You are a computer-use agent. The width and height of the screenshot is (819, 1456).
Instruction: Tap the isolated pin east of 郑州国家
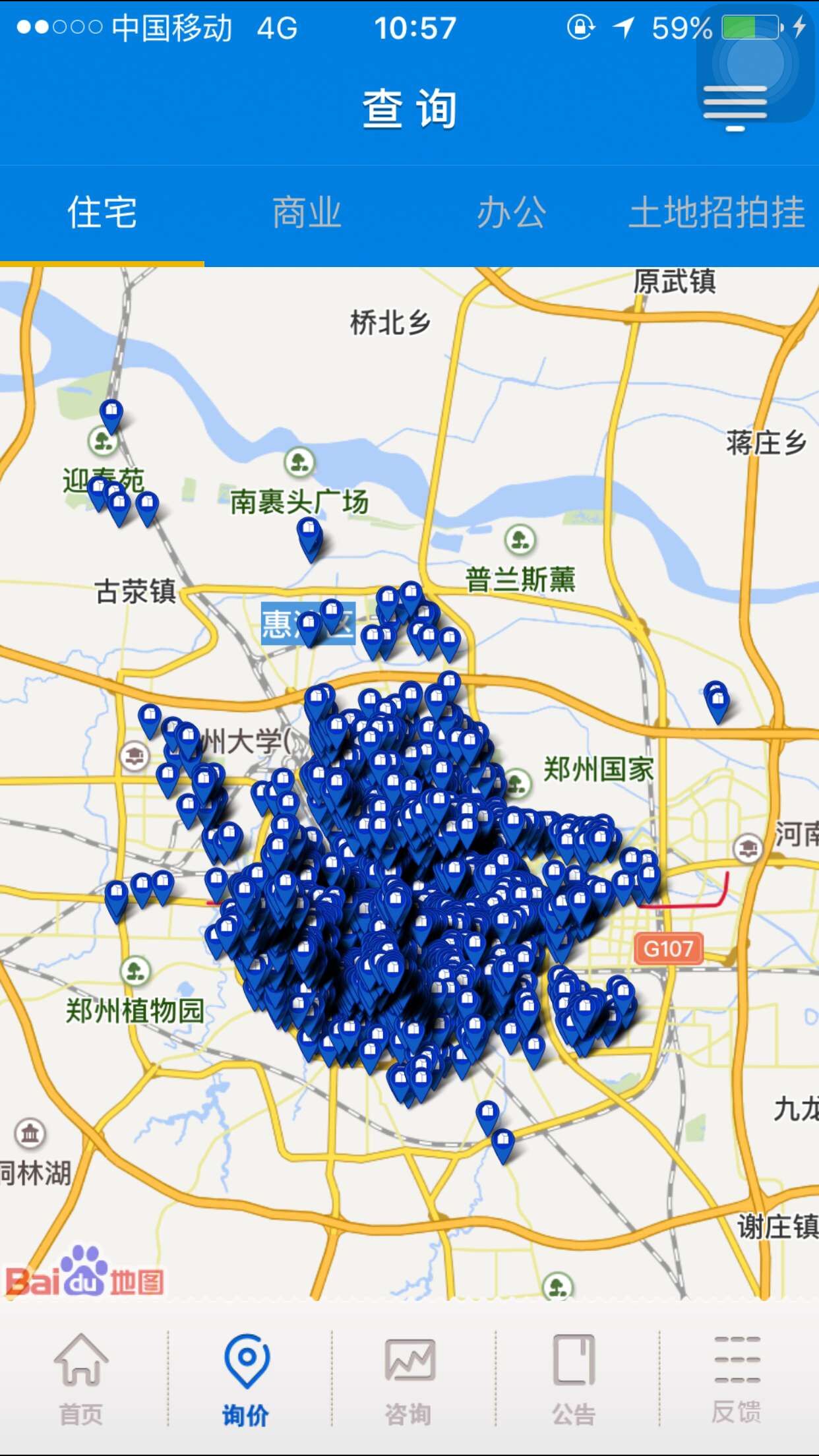click(717, 703)
